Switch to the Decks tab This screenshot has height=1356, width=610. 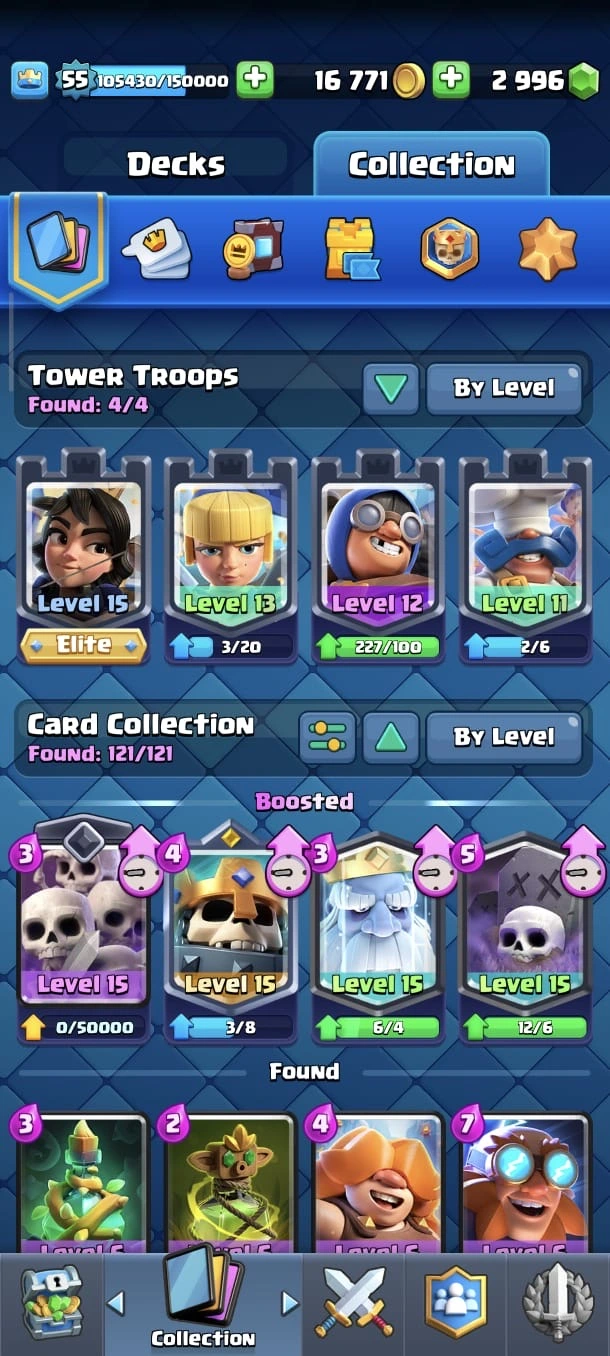tap(176, 164)
